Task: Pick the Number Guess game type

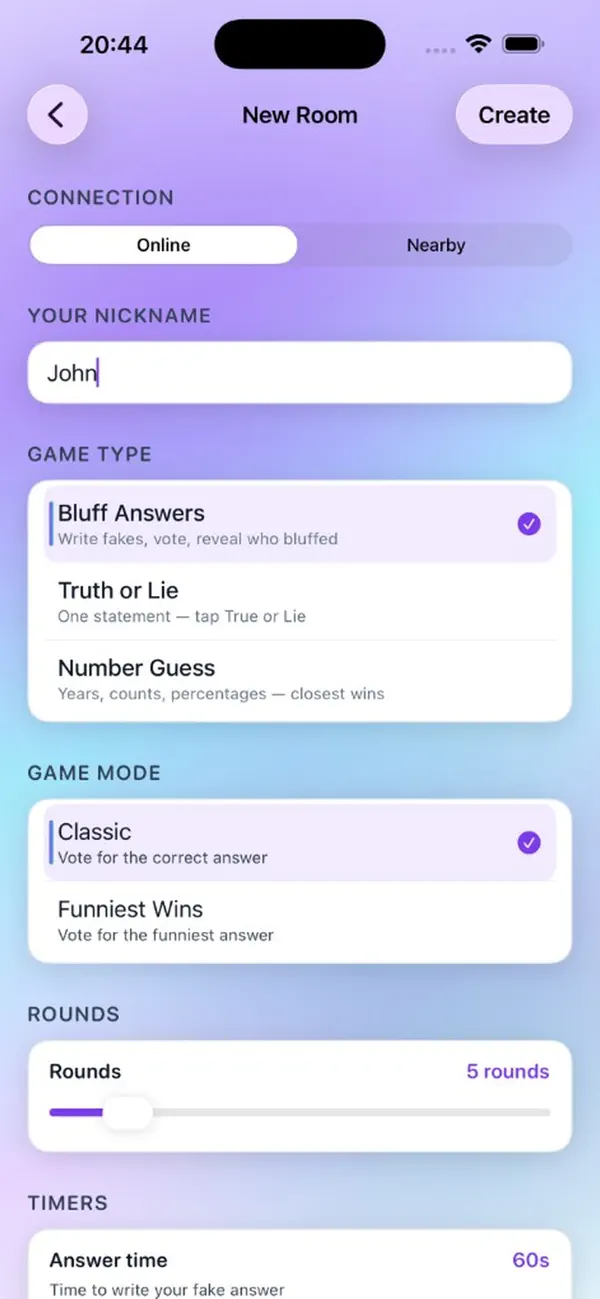Action: (x=300, y=679)
